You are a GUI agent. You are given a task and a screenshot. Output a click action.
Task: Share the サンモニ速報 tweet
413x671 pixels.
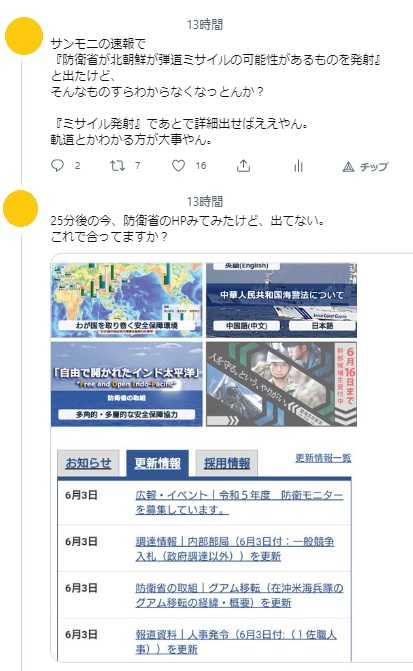click(x=243, y=166)
